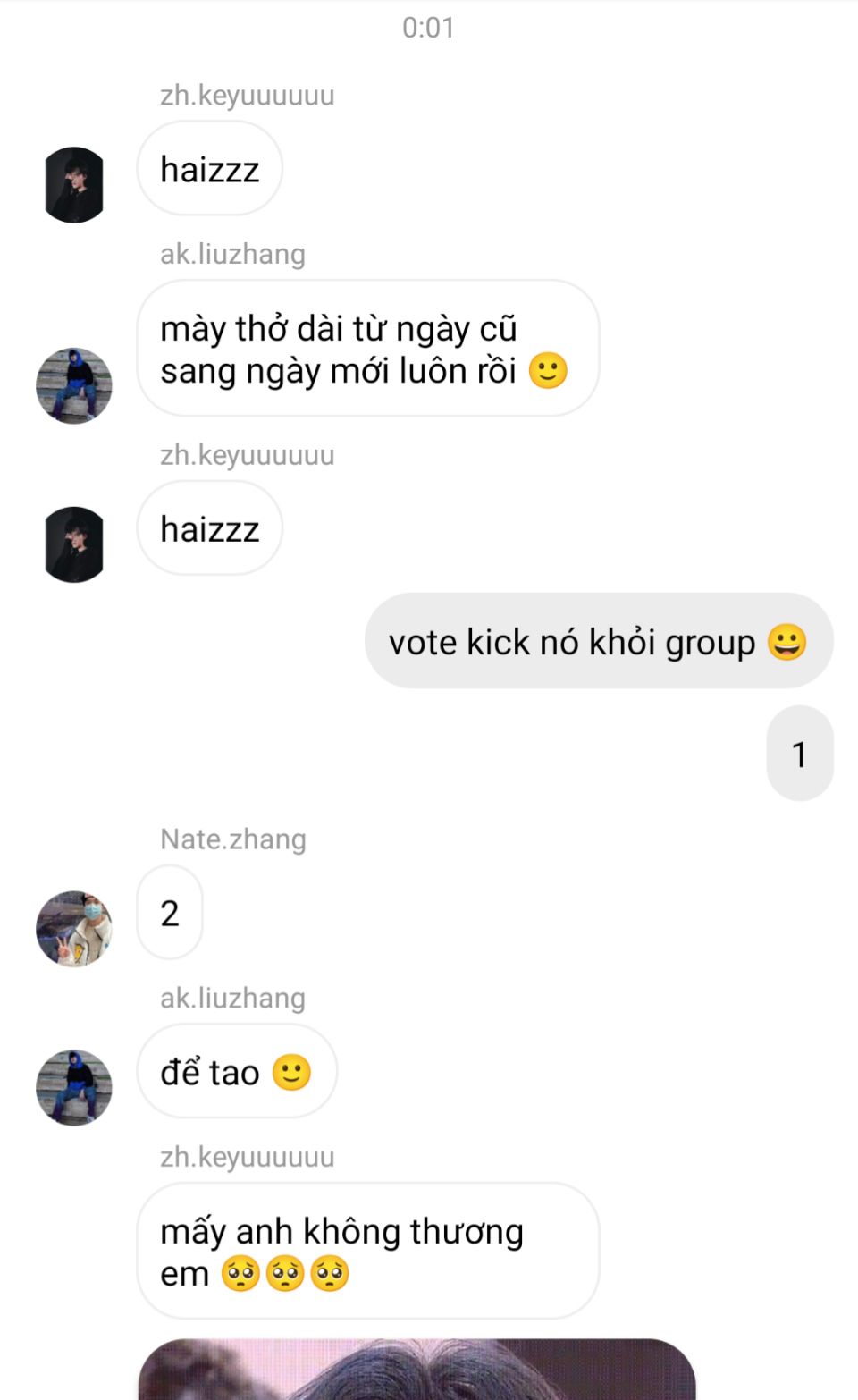Tap ak.liuzhang's avatar next to "để tao"
The height and width of the screenshot is (1400, 858).
pos(74,1087)
